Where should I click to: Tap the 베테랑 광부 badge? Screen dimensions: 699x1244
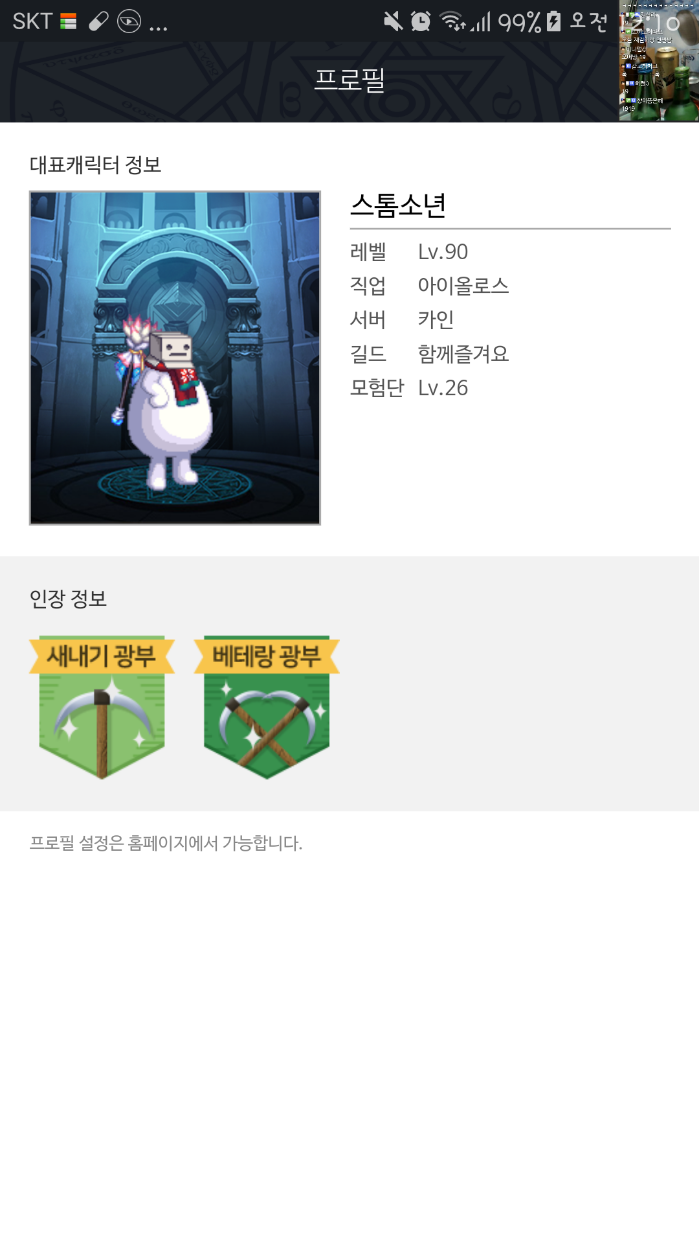click(x=266, y=706)
